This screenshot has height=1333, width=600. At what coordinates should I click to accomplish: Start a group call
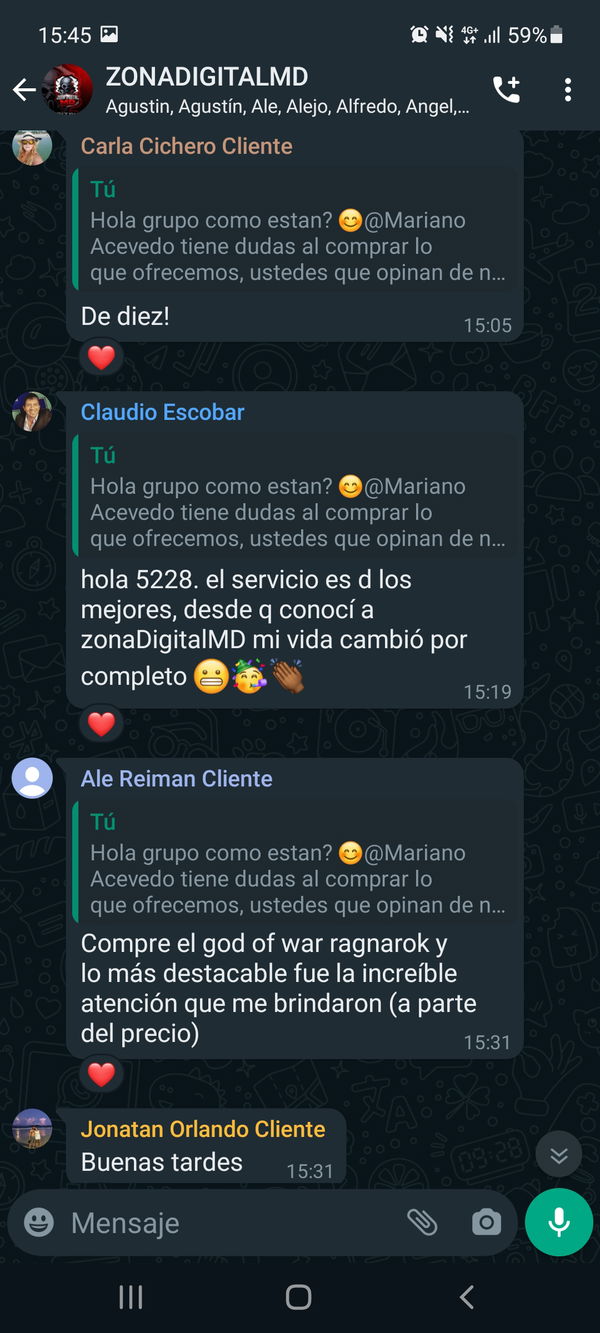pos(507,90)
